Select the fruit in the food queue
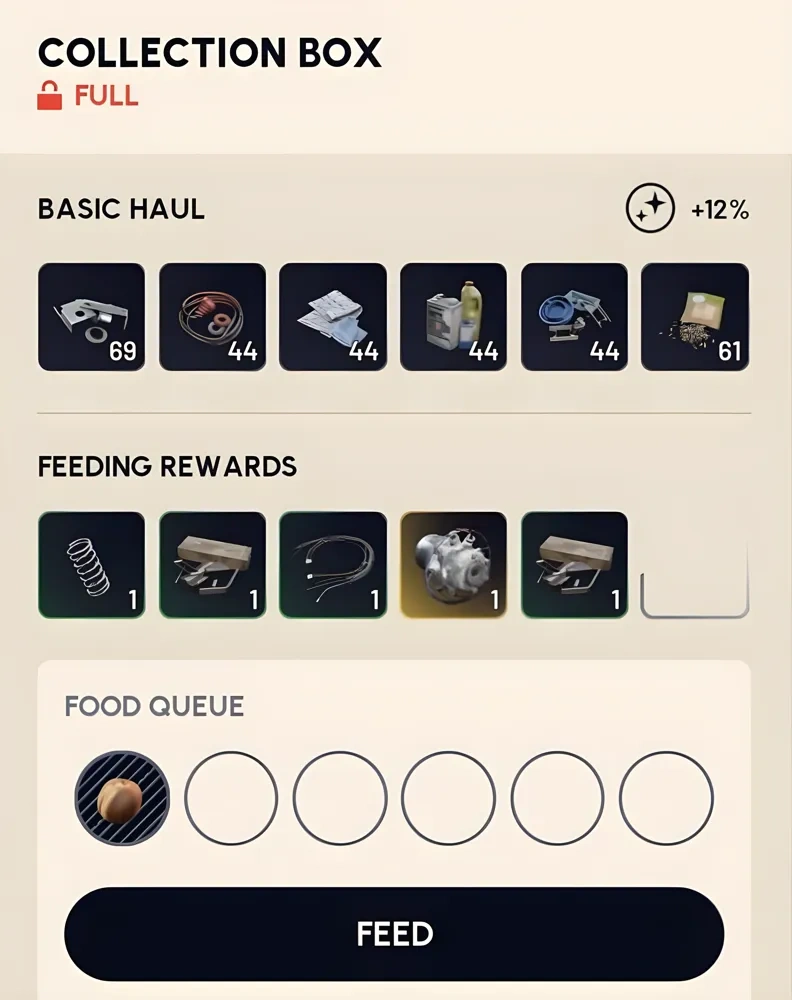The width and height of the screenshot is (792, 1000). tap(122, 798)
